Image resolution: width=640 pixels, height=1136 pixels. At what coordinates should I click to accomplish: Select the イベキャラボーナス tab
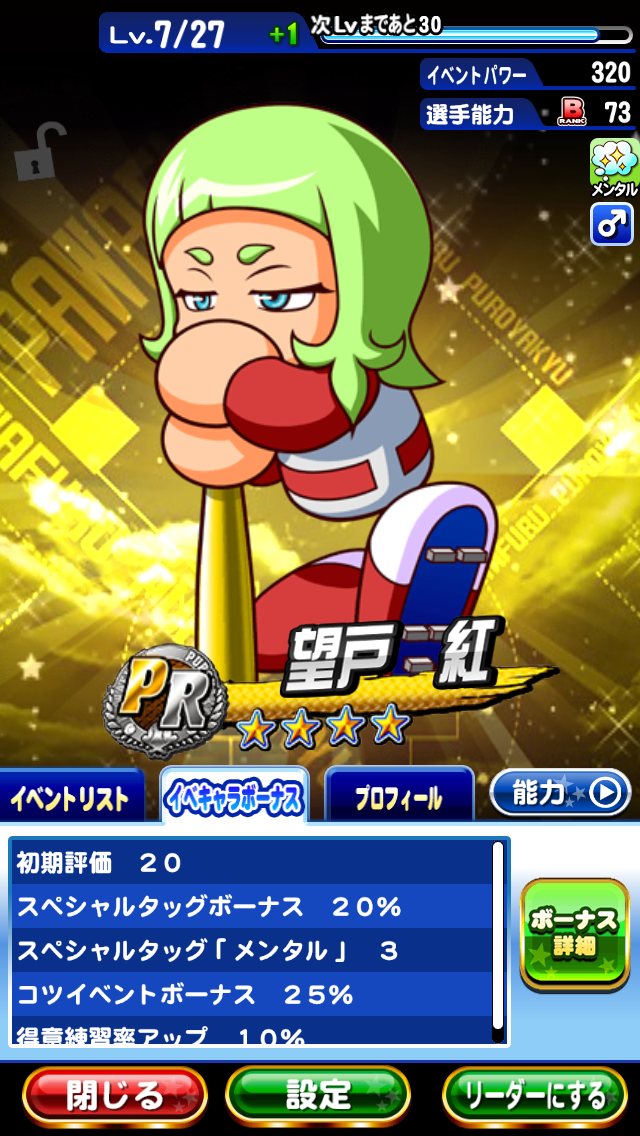click(x=234, y=797)
